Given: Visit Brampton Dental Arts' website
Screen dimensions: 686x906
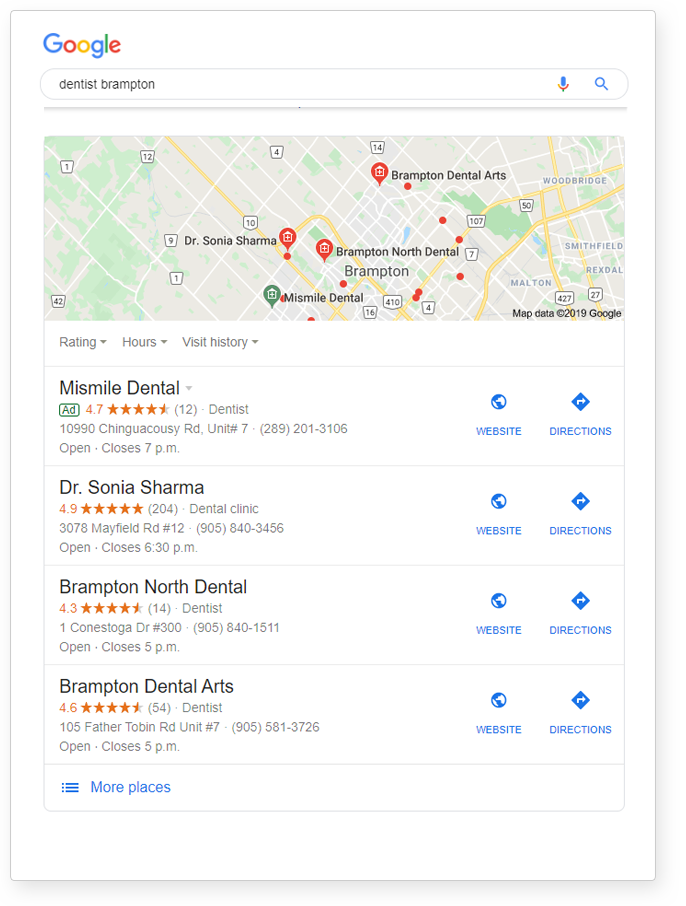Looking at the screenshot, I should [498, 711].
